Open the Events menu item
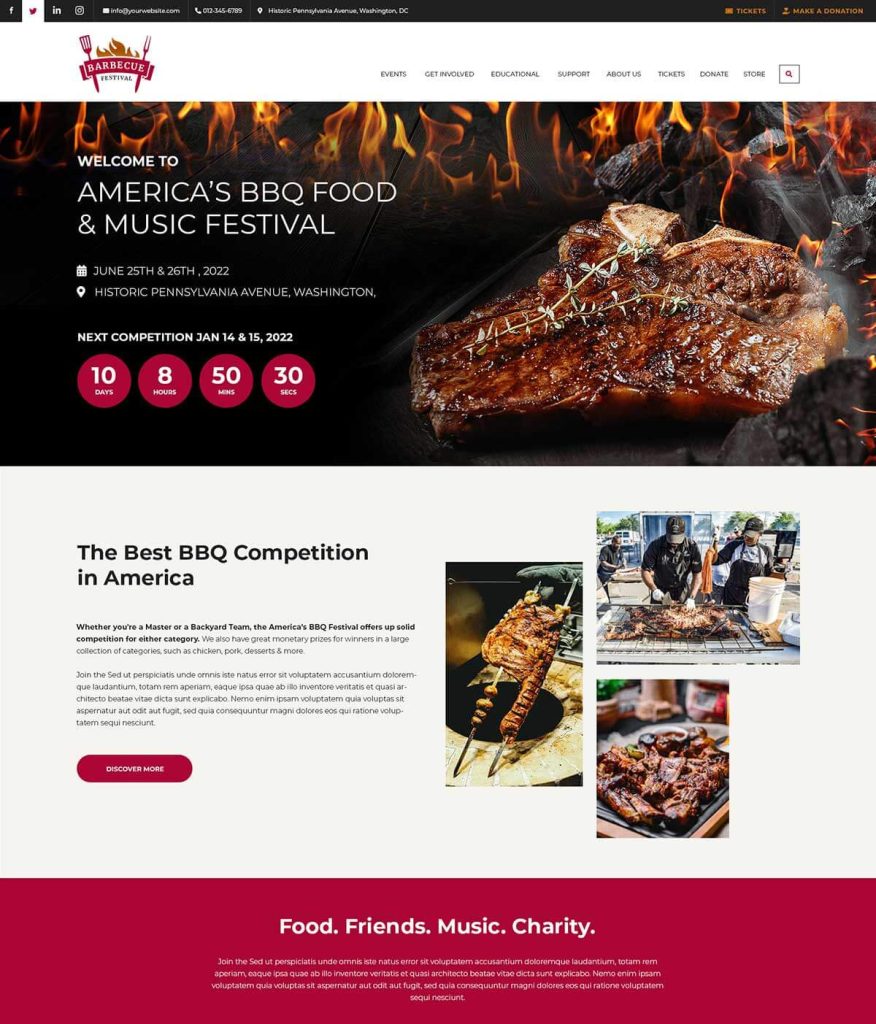This screenshot has height=1024, width=876. [x=393, y=74]
